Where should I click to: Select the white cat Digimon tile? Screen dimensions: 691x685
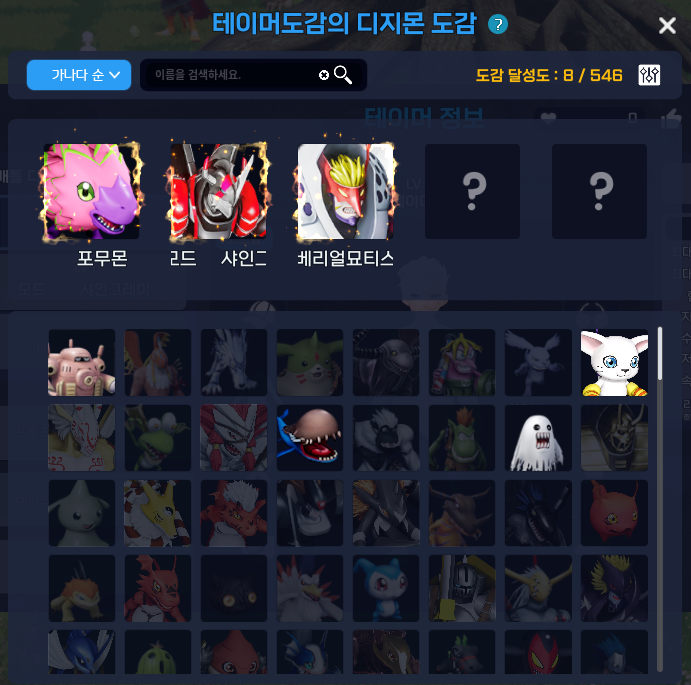pos(614,363)
